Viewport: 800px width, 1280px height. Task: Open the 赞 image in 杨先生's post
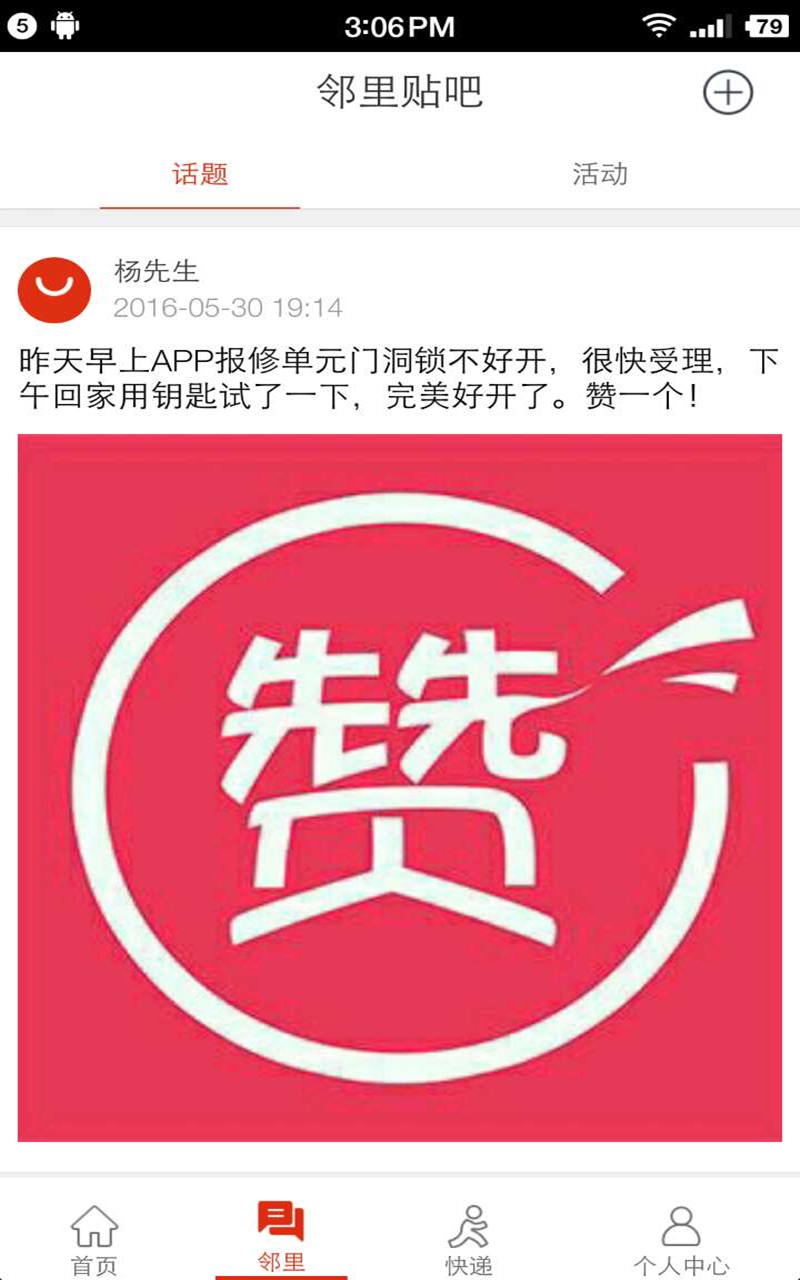click(x=400, y=787)
